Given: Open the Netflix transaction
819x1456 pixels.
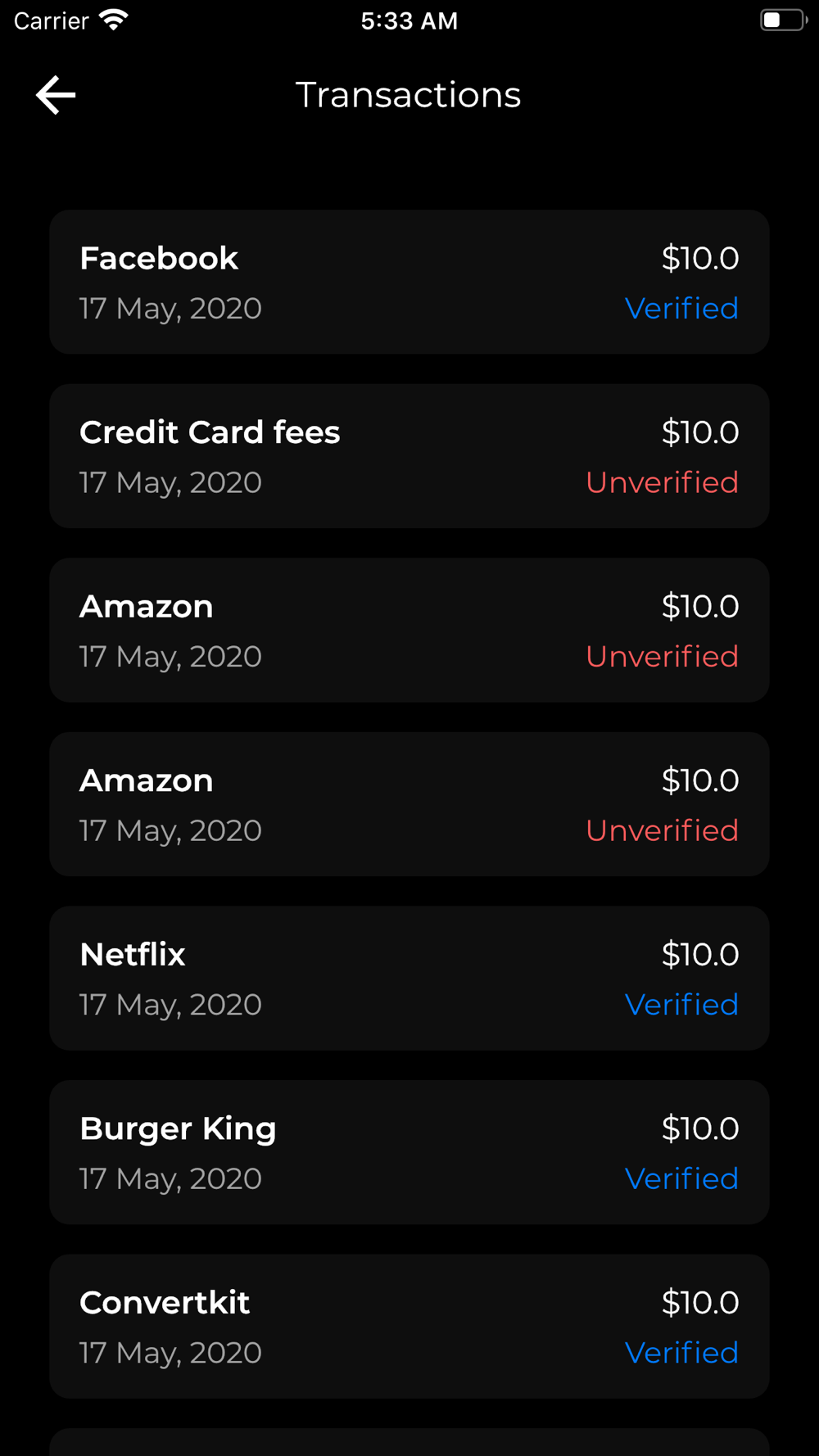Looking at the screenshot, I should tap(409, 978).
